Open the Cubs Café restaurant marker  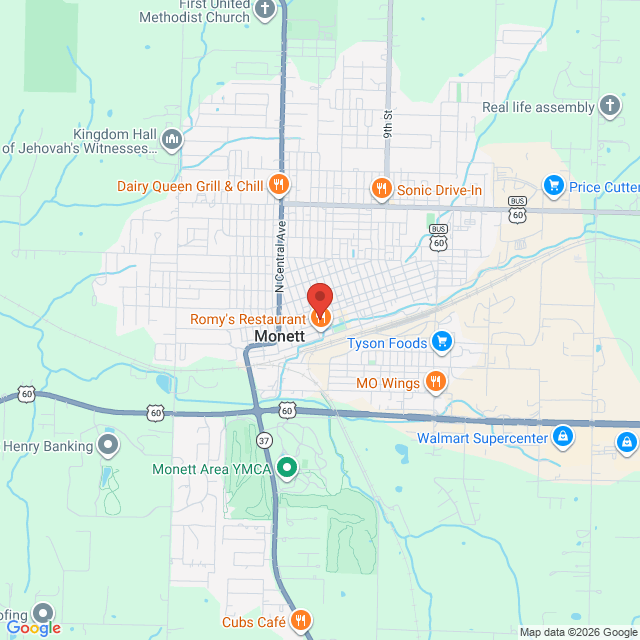[x=300, y=621]
